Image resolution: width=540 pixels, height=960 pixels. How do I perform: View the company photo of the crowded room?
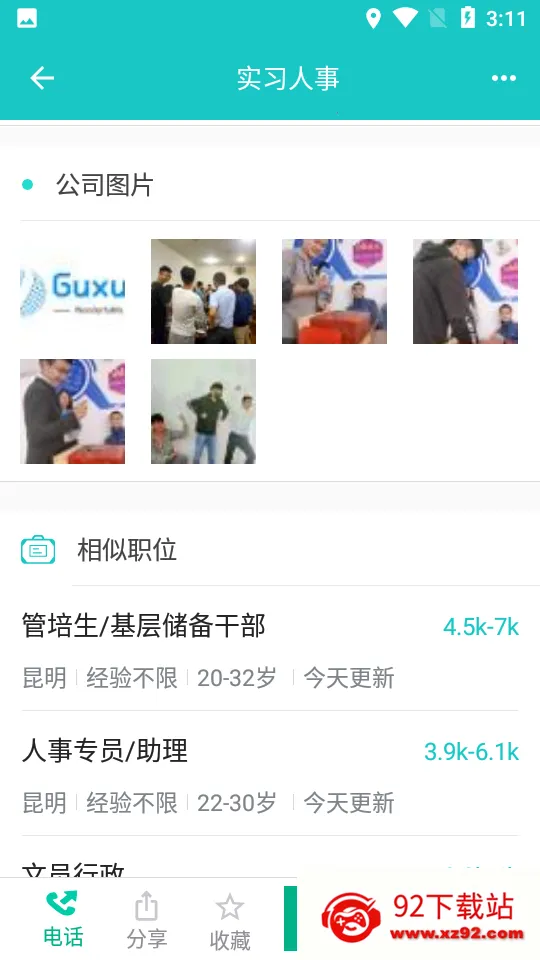(203, 291)
